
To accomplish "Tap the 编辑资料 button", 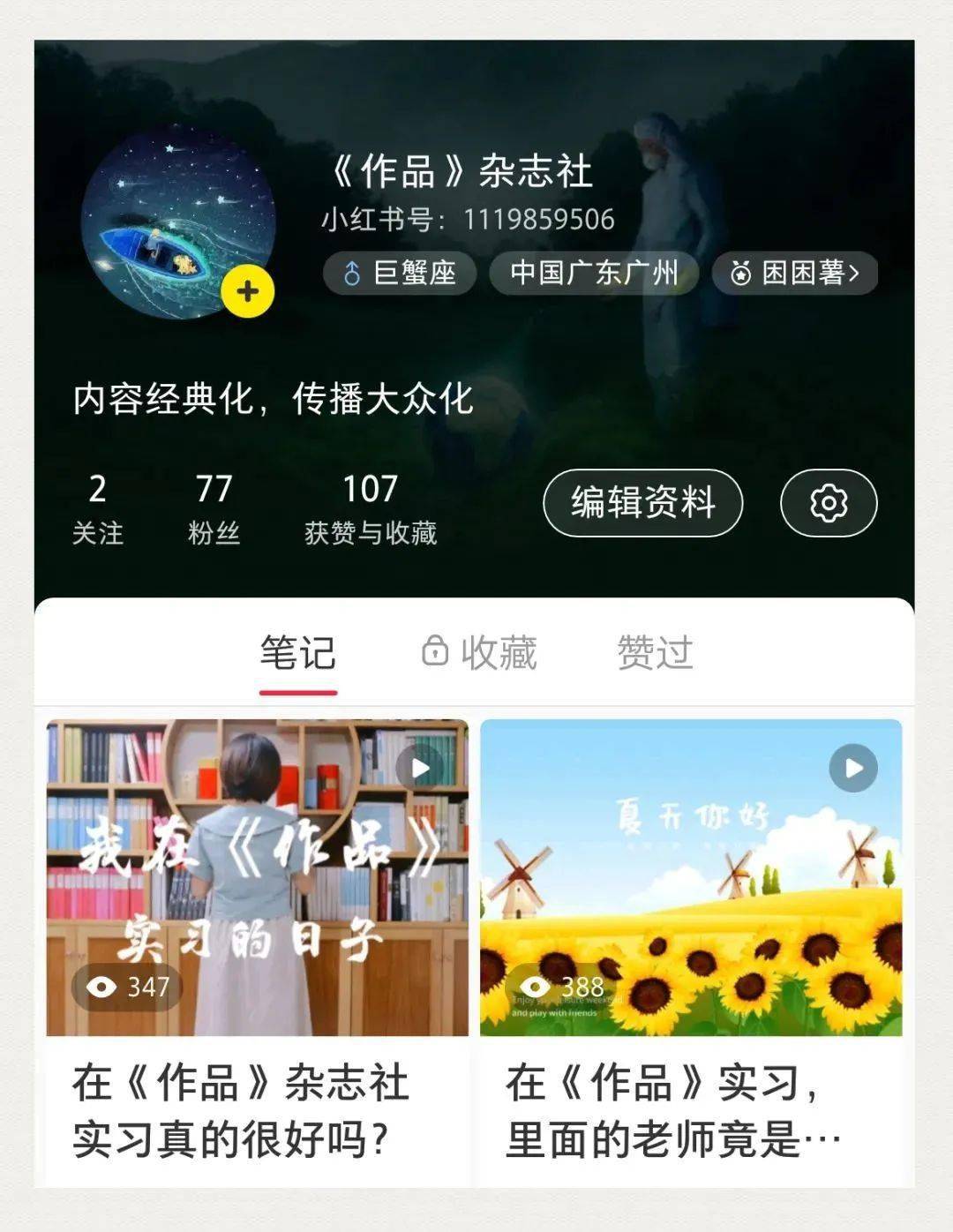I will 642,503.
